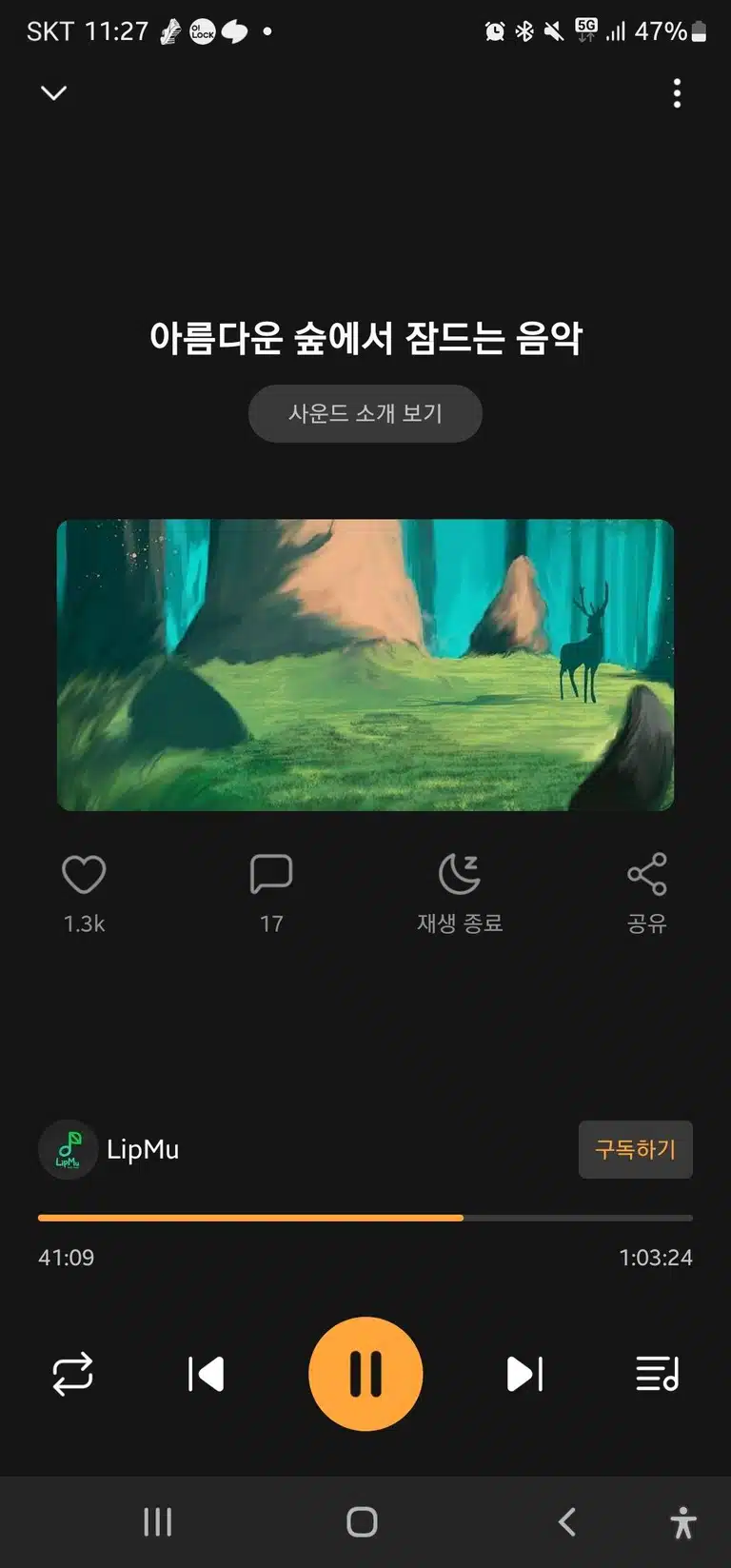Tap the 사운드 소개 보기 button
The image size is (731, 1568).
tap(365, 413)
